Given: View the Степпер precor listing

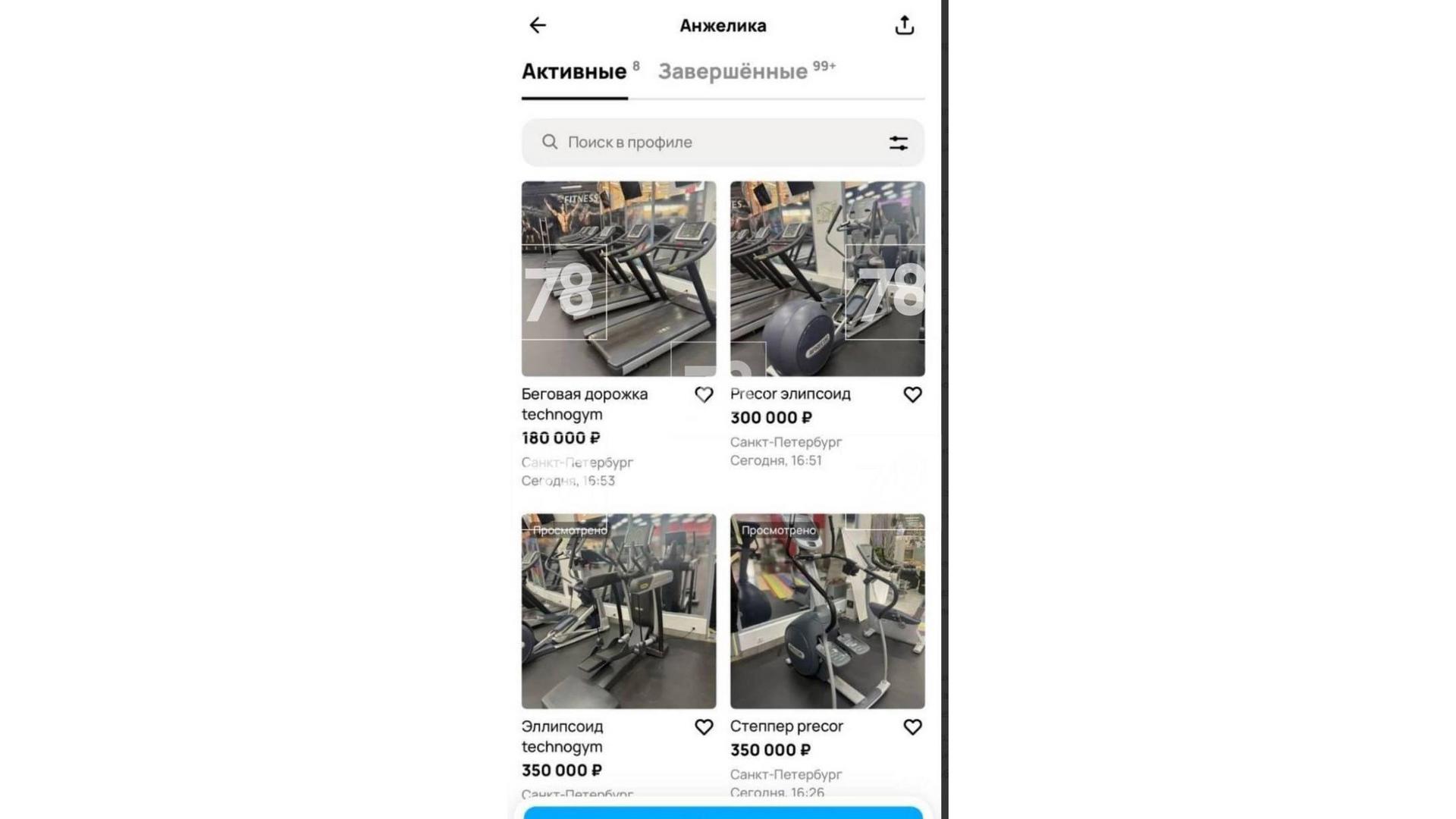Looking at the screenshot, I should (x=827, y=611).
